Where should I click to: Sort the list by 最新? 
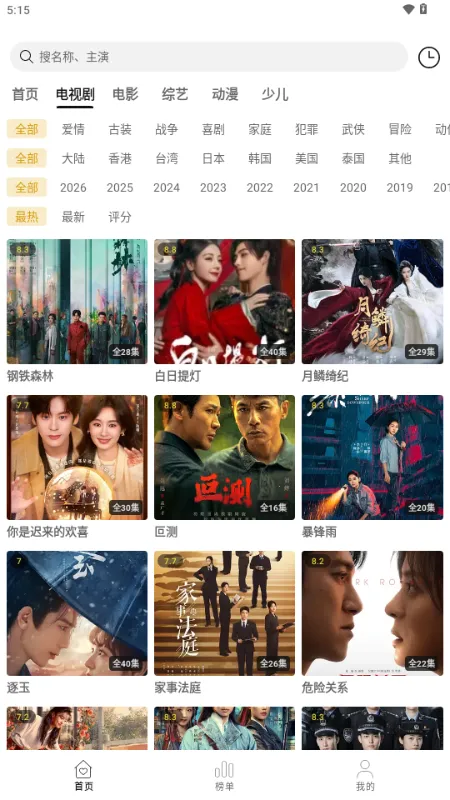pos(73,217)
